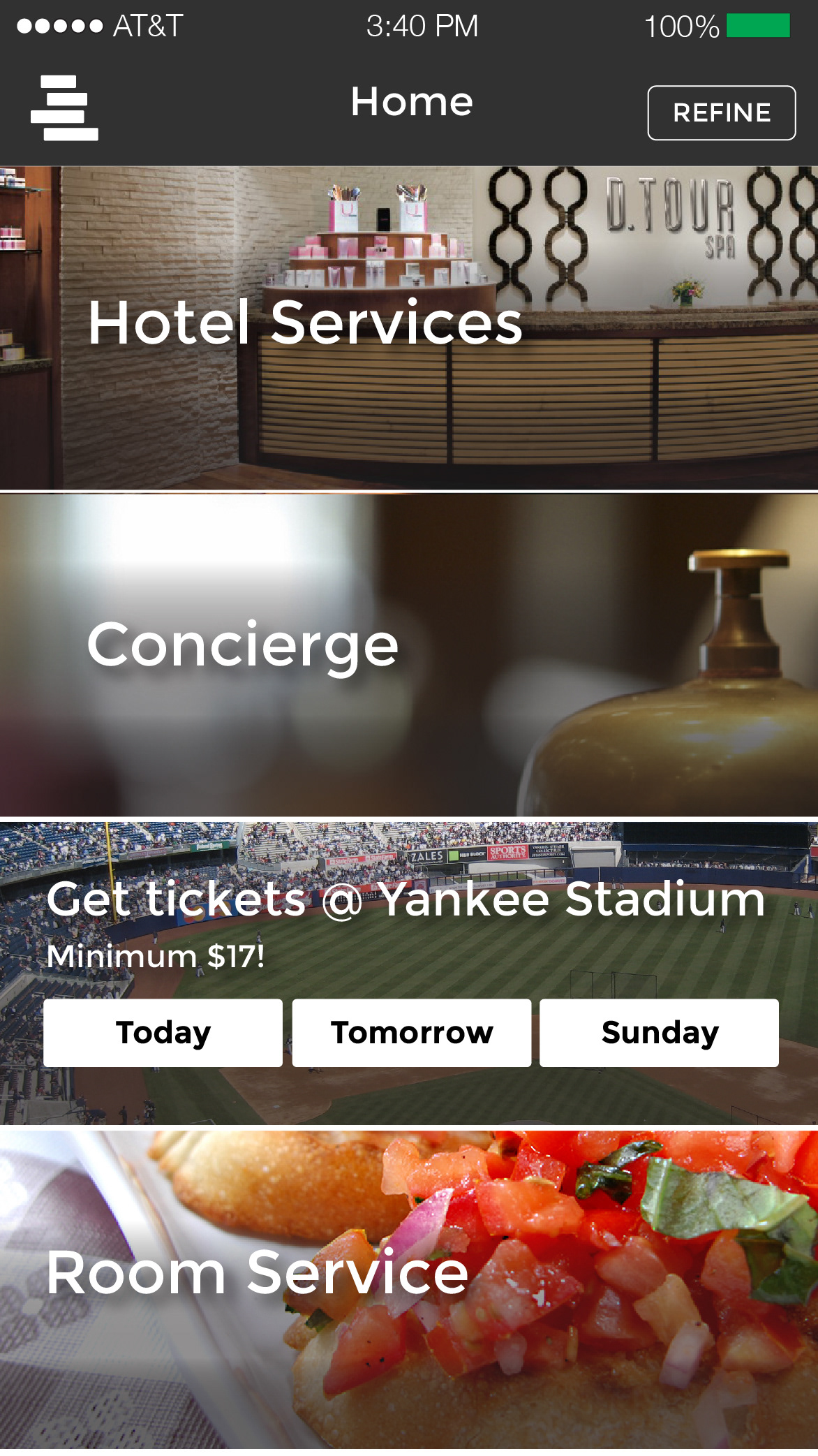The height and width of the screenshot is (1456, 818).
Task: Open the side menu icon
Action: point(64,108)
